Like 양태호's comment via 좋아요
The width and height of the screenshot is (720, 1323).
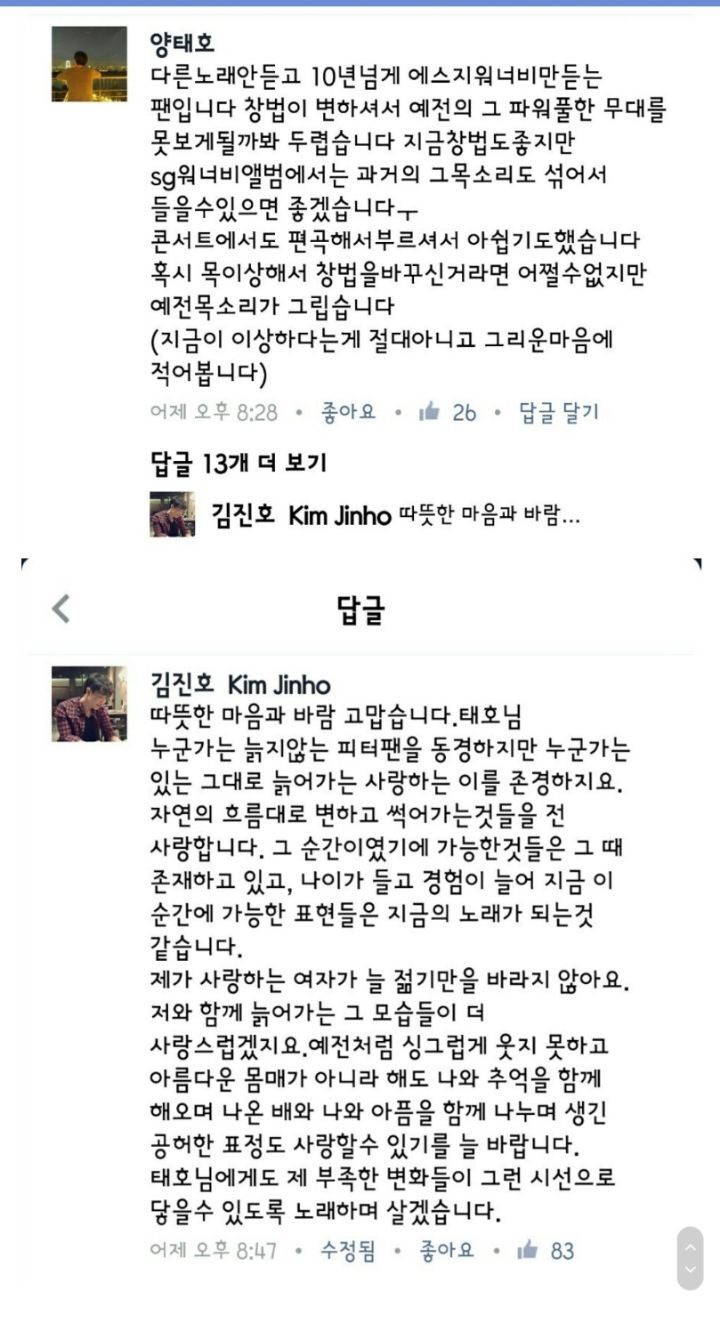348,412
